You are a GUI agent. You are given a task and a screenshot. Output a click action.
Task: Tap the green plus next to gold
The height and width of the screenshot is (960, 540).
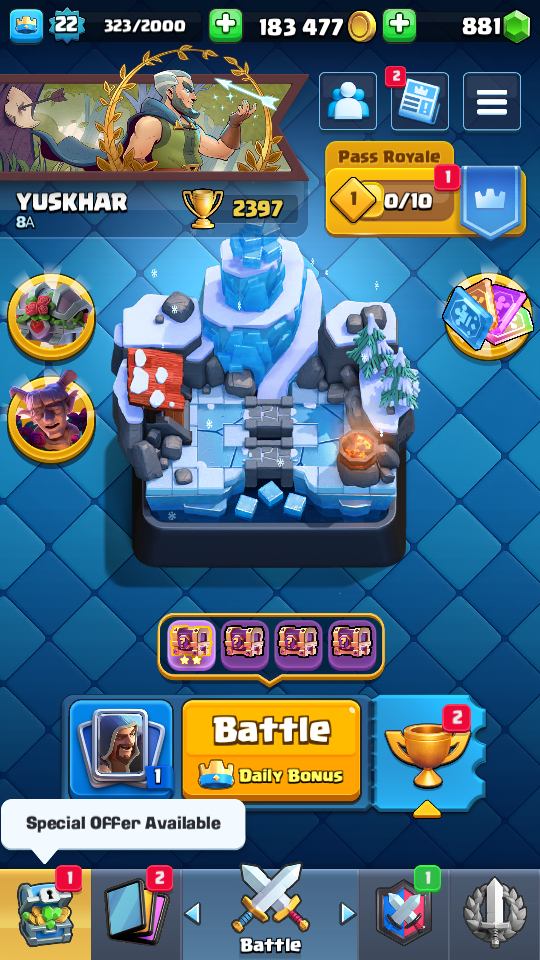click(226, 26)
